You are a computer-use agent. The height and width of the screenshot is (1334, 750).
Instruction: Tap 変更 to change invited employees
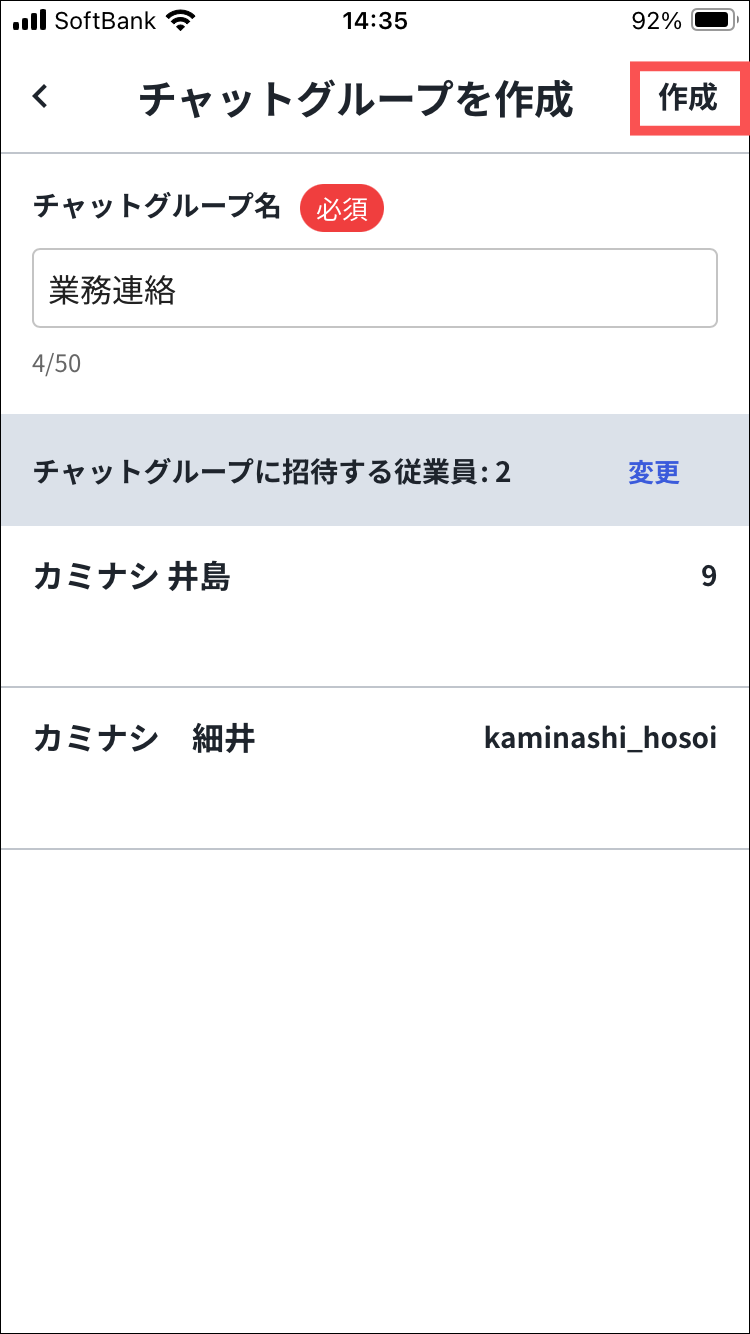[x=654, y=472]
